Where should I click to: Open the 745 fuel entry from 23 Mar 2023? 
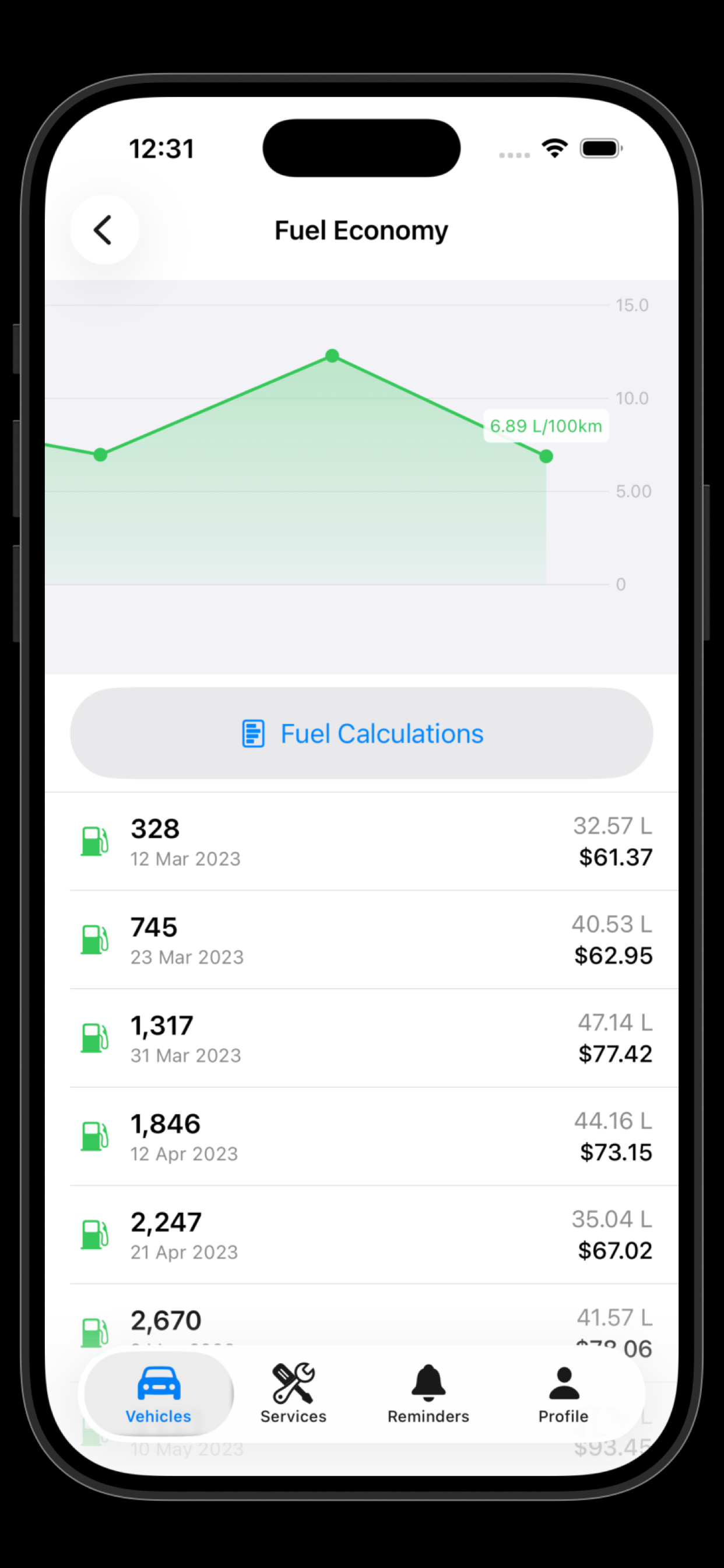click(361, 940)
